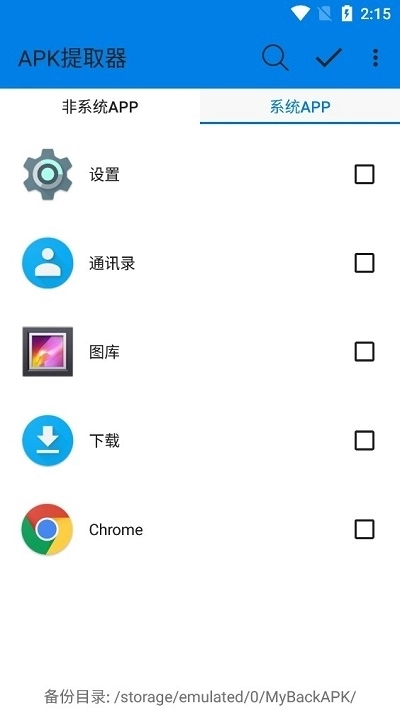Tap the checkmark confirm icon
This screenshot has width=400, height=710.
[x=328, y=58]
